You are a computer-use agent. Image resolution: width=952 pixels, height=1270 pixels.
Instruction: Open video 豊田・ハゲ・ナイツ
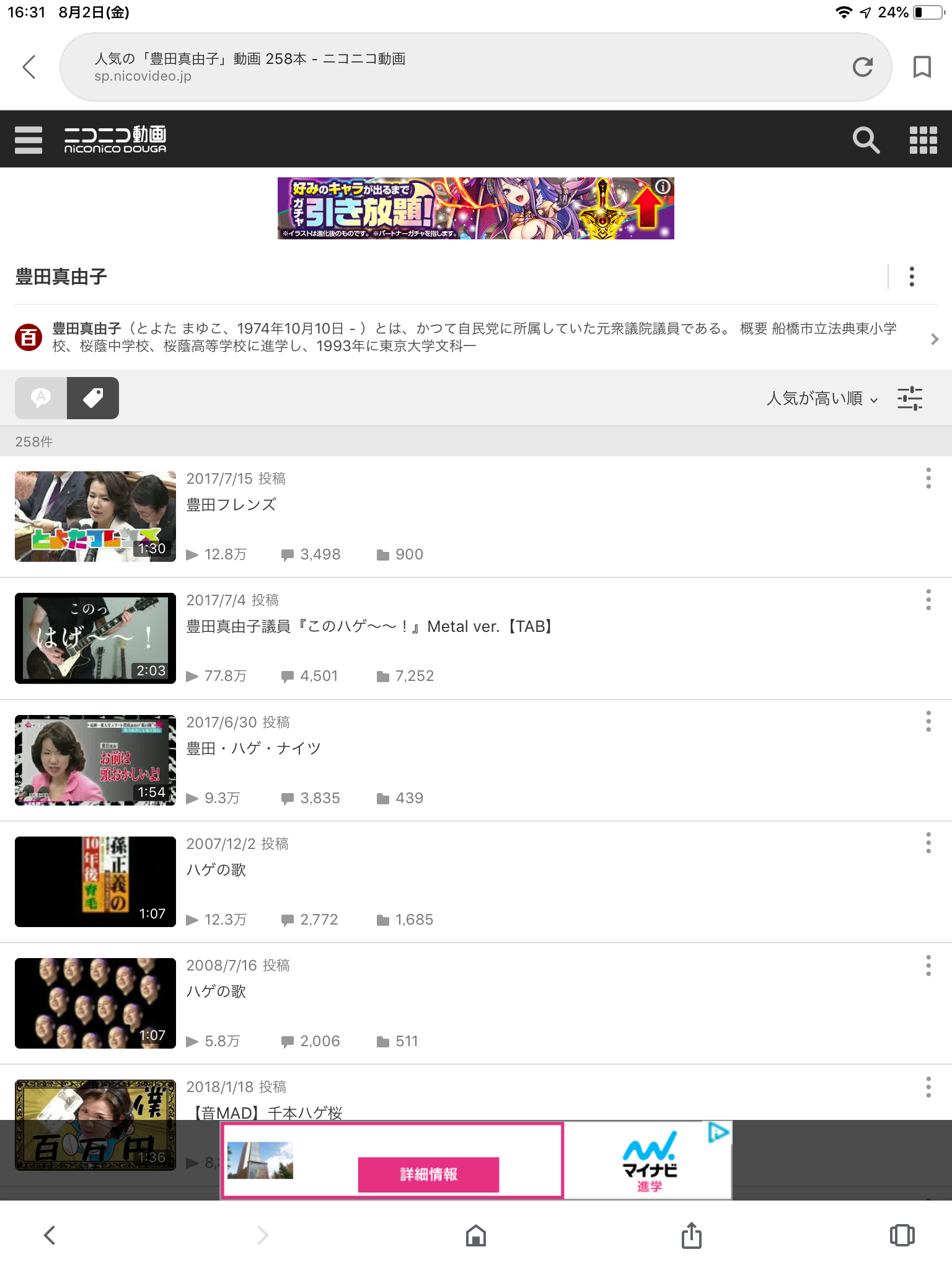click(253, 748)
